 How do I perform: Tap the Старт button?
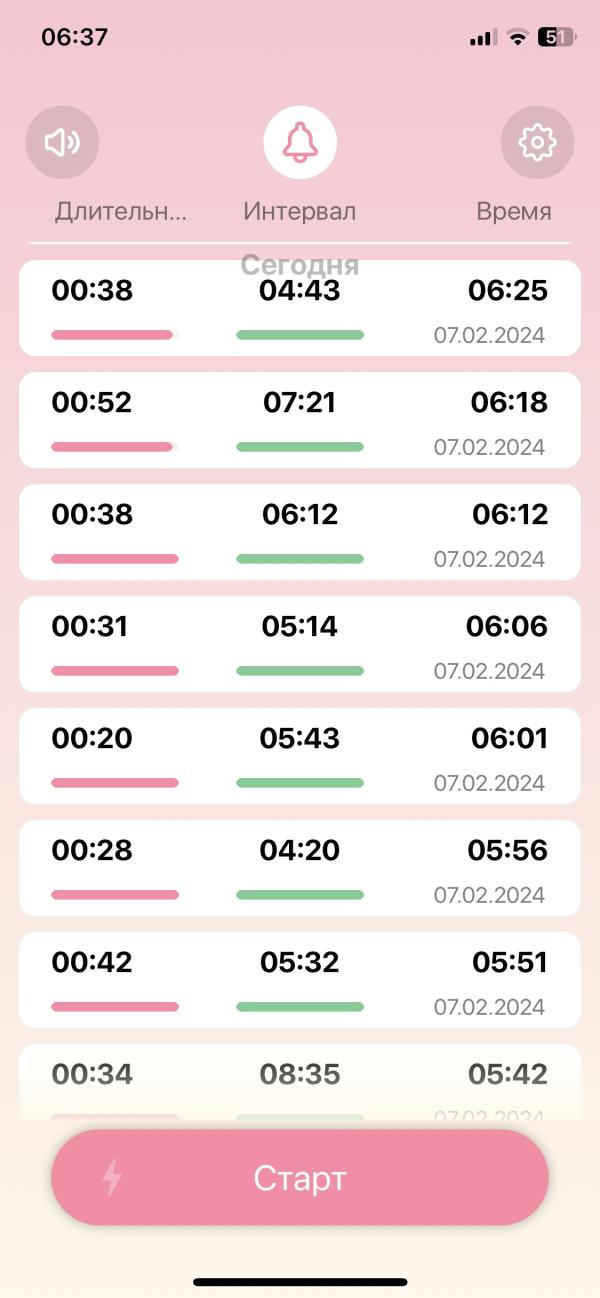click(x=300, y=1178)
